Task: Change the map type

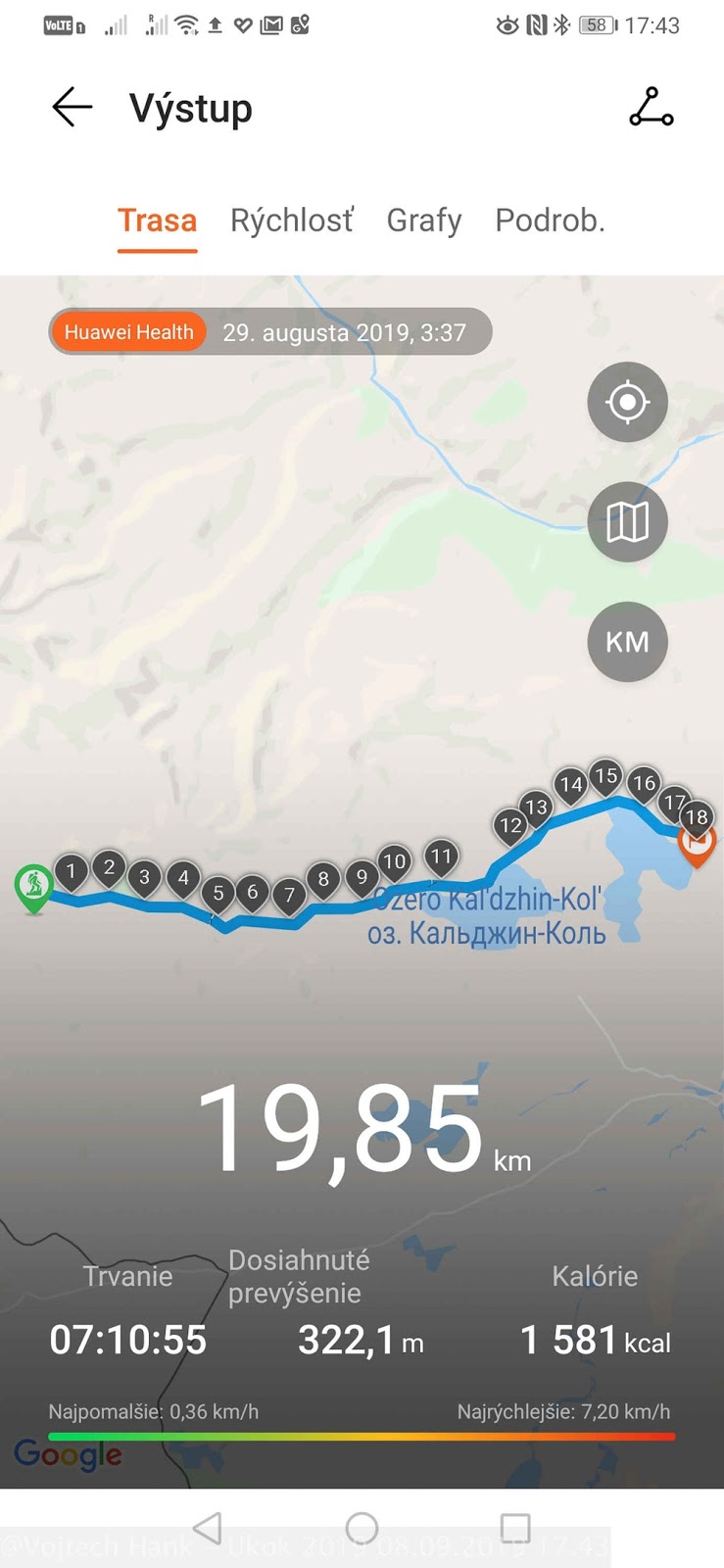Action: 627,522
